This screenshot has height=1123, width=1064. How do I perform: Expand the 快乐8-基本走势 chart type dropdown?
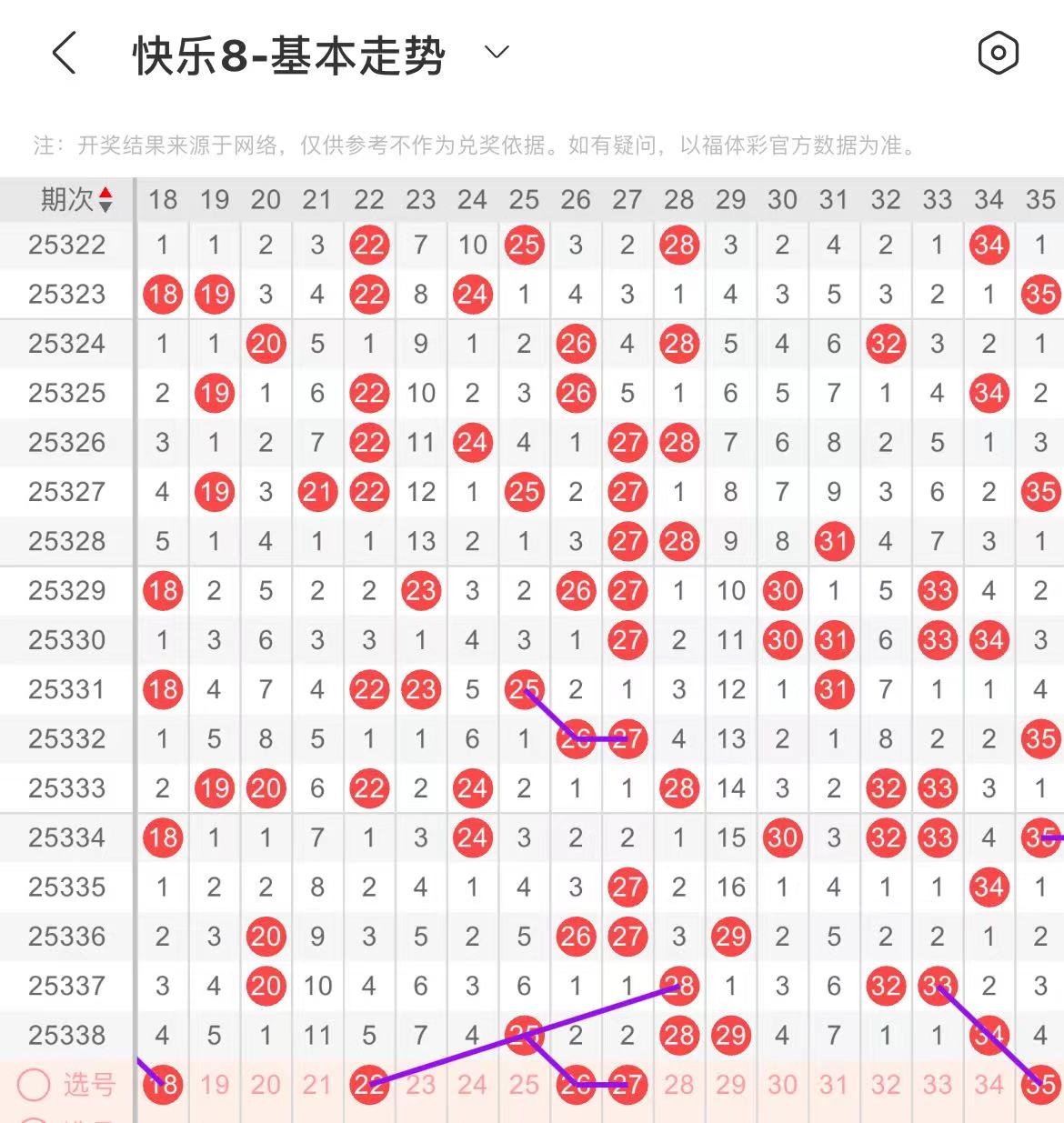click(497, 53)
